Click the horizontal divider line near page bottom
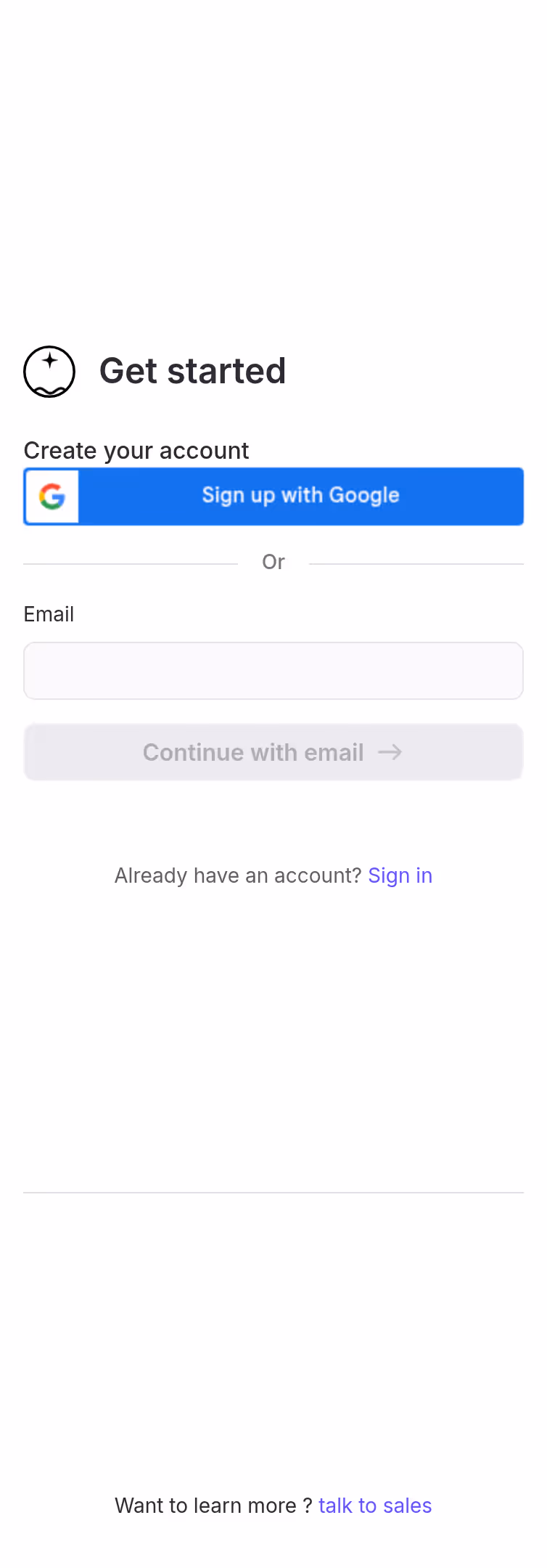 tap(273, 1191)
